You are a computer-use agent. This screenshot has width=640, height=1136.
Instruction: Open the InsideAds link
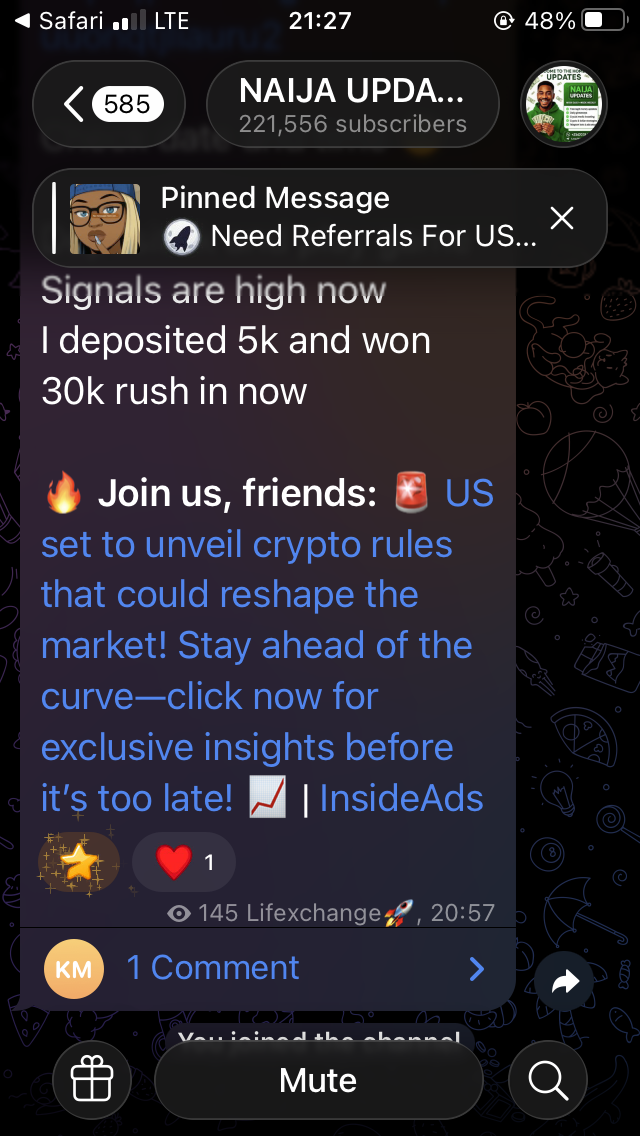click(401, 798)
